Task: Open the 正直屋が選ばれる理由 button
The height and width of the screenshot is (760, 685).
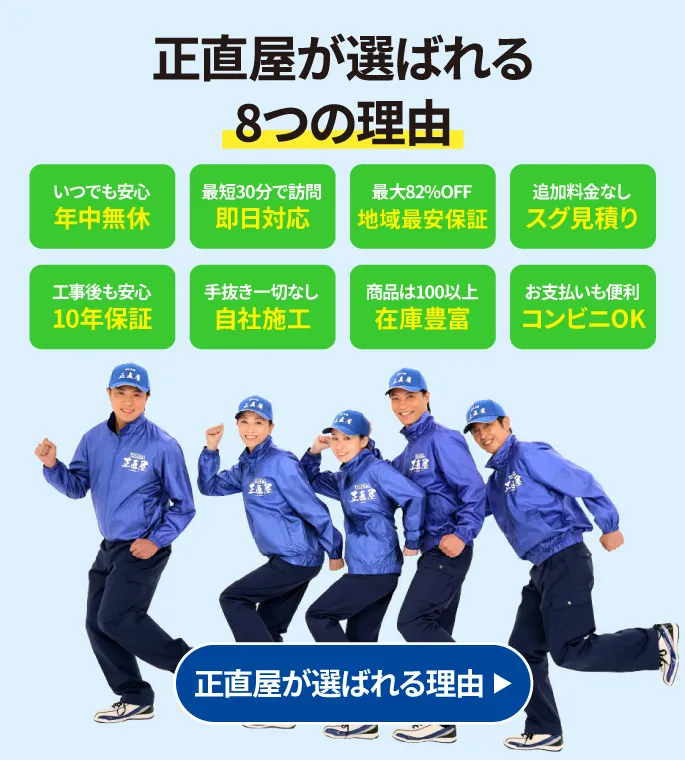Action: click(x=352, y=684)
